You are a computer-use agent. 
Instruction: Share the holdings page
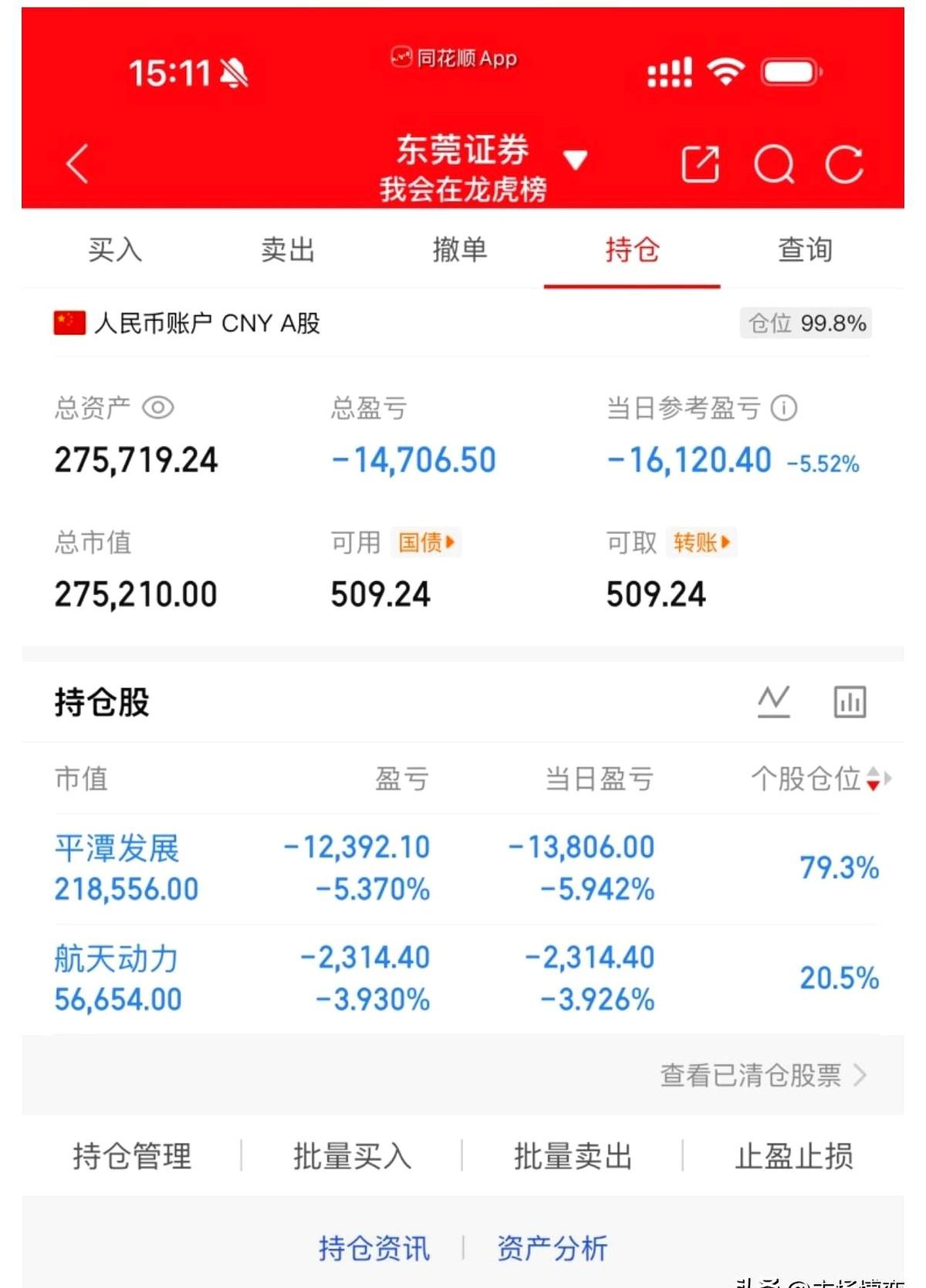coord(701,164)
